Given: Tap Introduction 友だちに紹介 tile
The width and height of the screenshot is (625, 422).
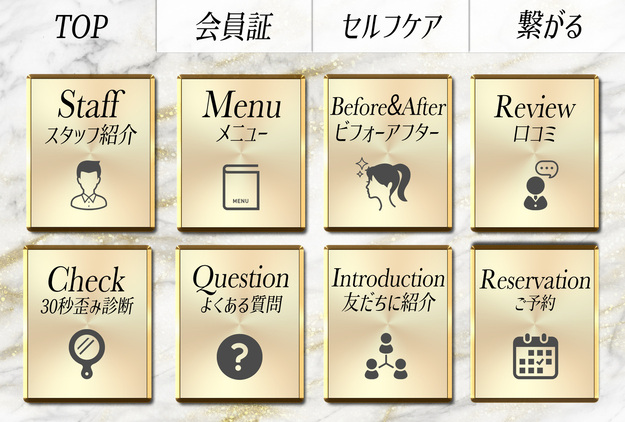Looking at the screenshot, I should (388, 323).
